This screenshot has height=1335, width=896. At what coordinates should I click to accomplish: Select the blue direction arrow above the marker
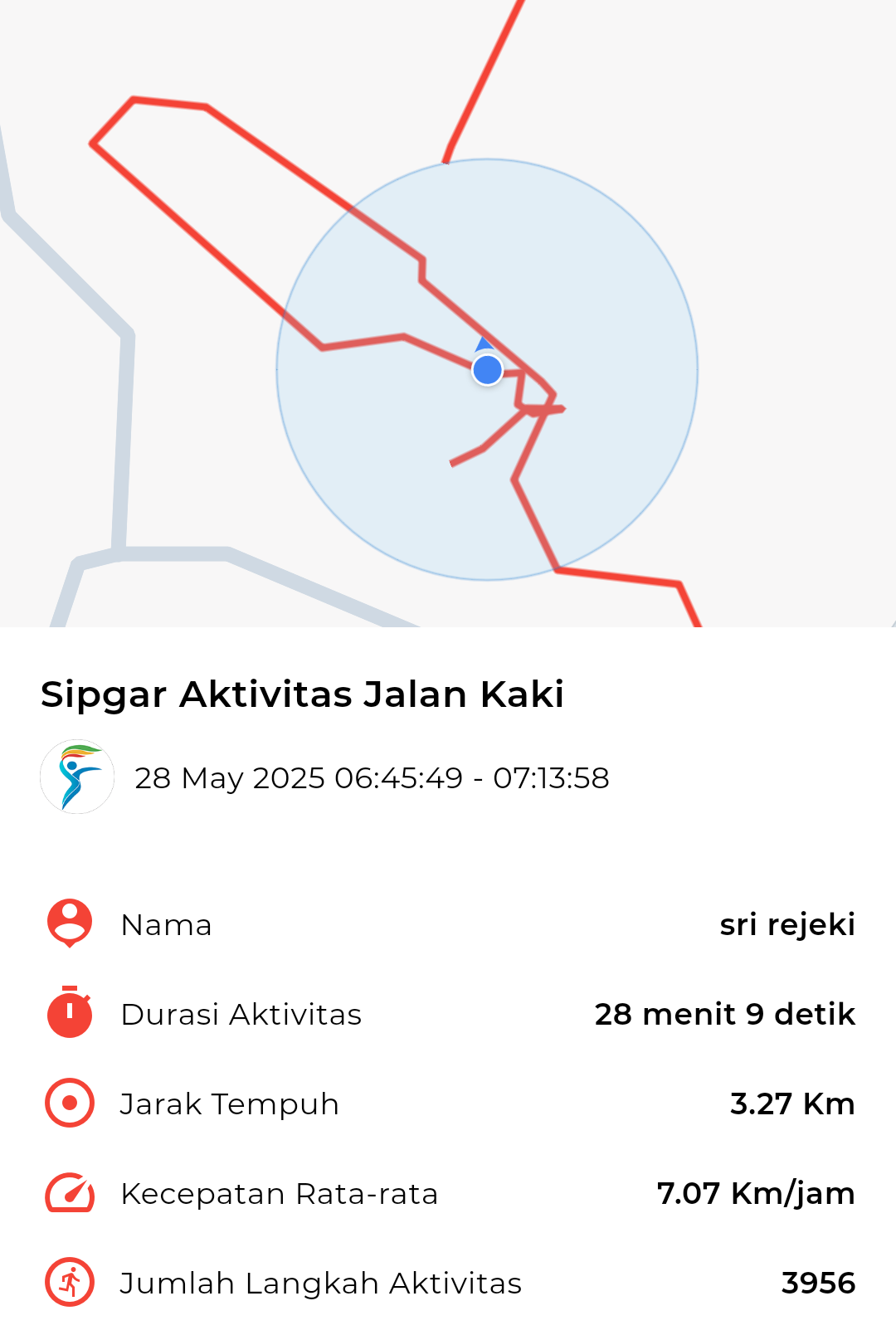(485, 345)
